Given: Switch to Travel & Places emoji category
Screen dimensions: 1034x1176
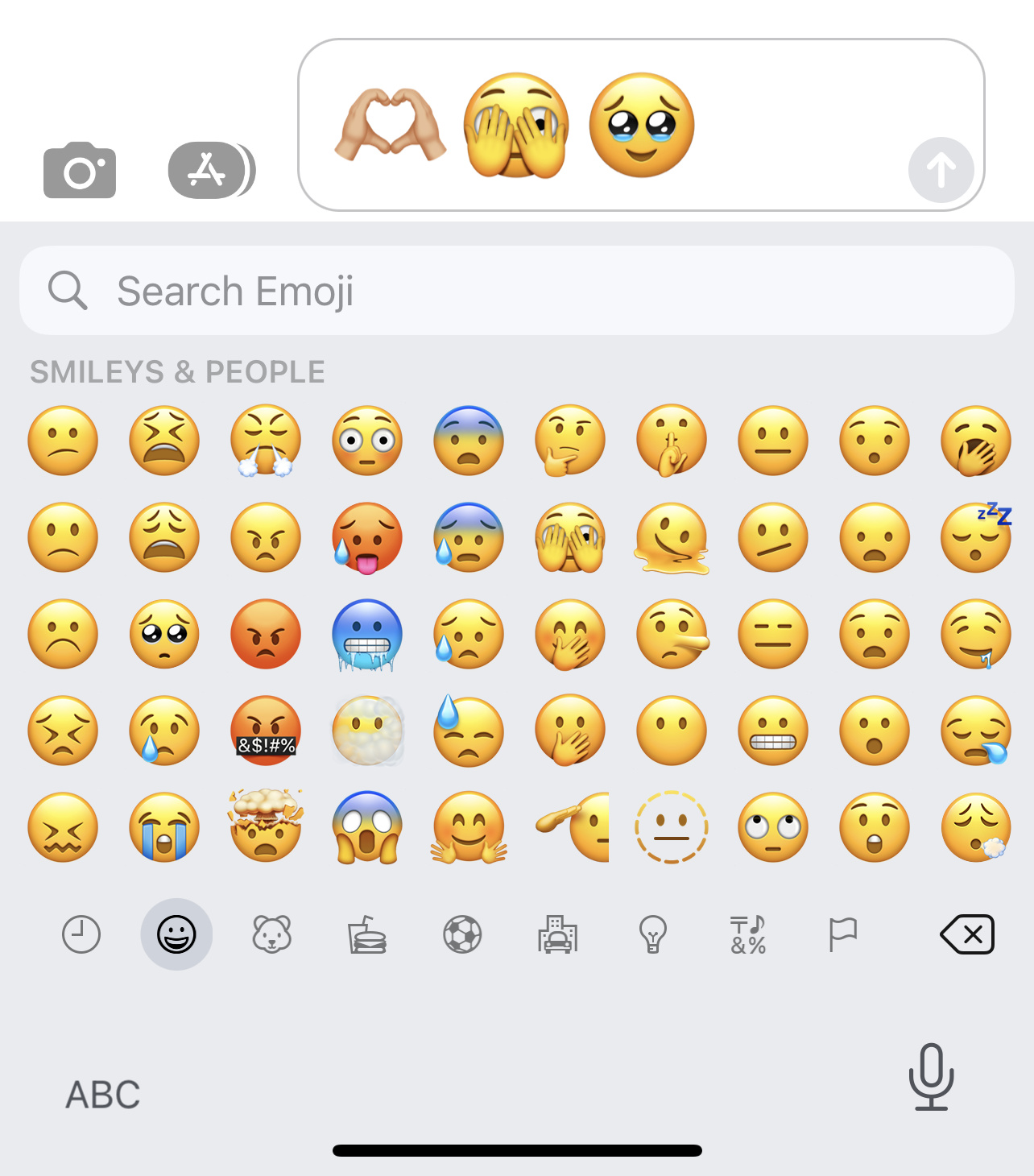Looking at the screenshot, I should click(x=557, y=935).
